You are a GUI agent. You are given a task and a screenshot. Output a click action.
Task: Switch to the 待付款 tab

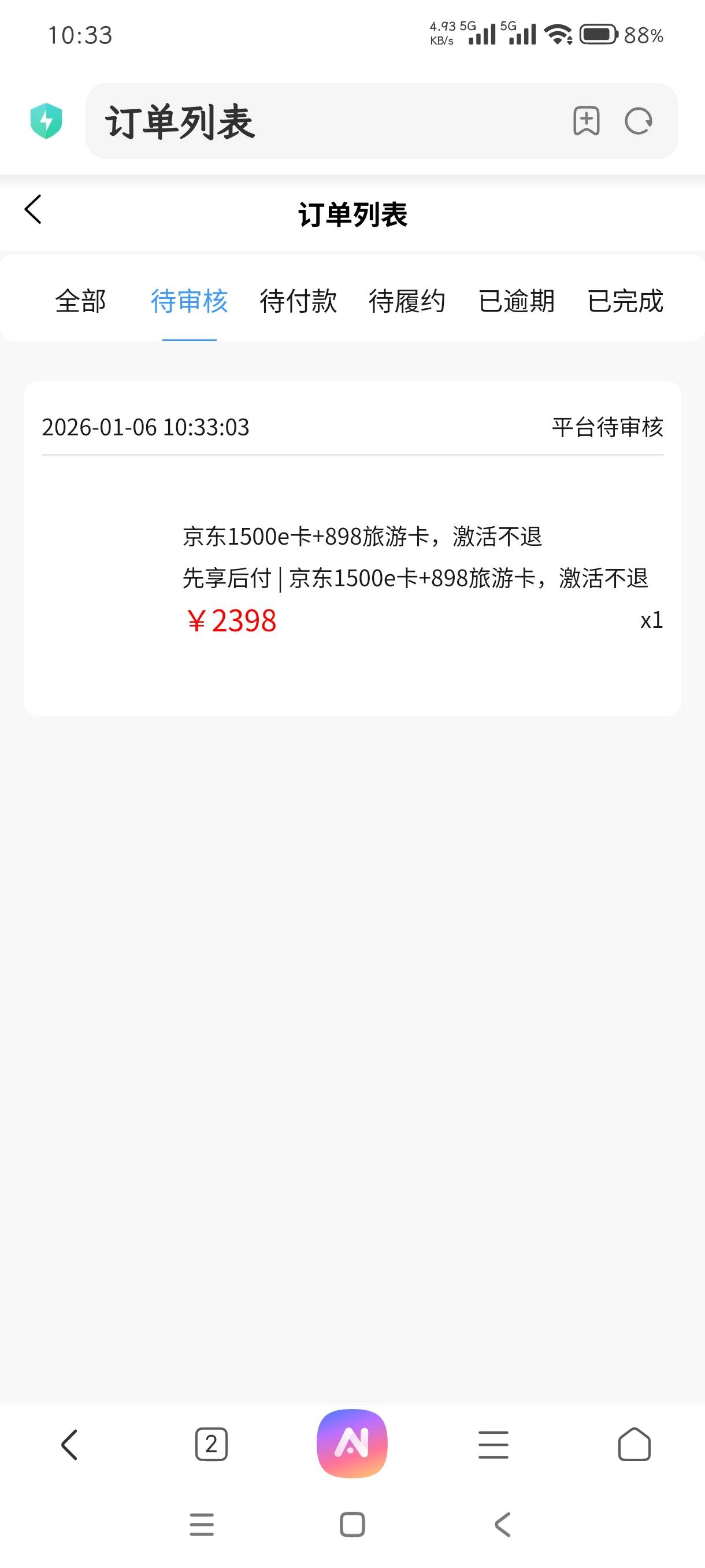click(298, 301)
